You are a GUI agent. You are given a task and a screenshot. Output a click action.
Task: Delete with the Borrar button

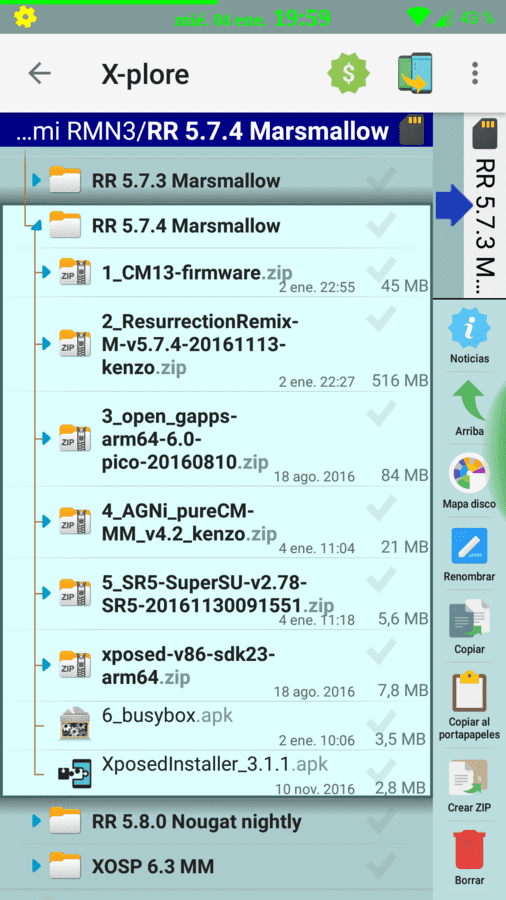point(469,858)
